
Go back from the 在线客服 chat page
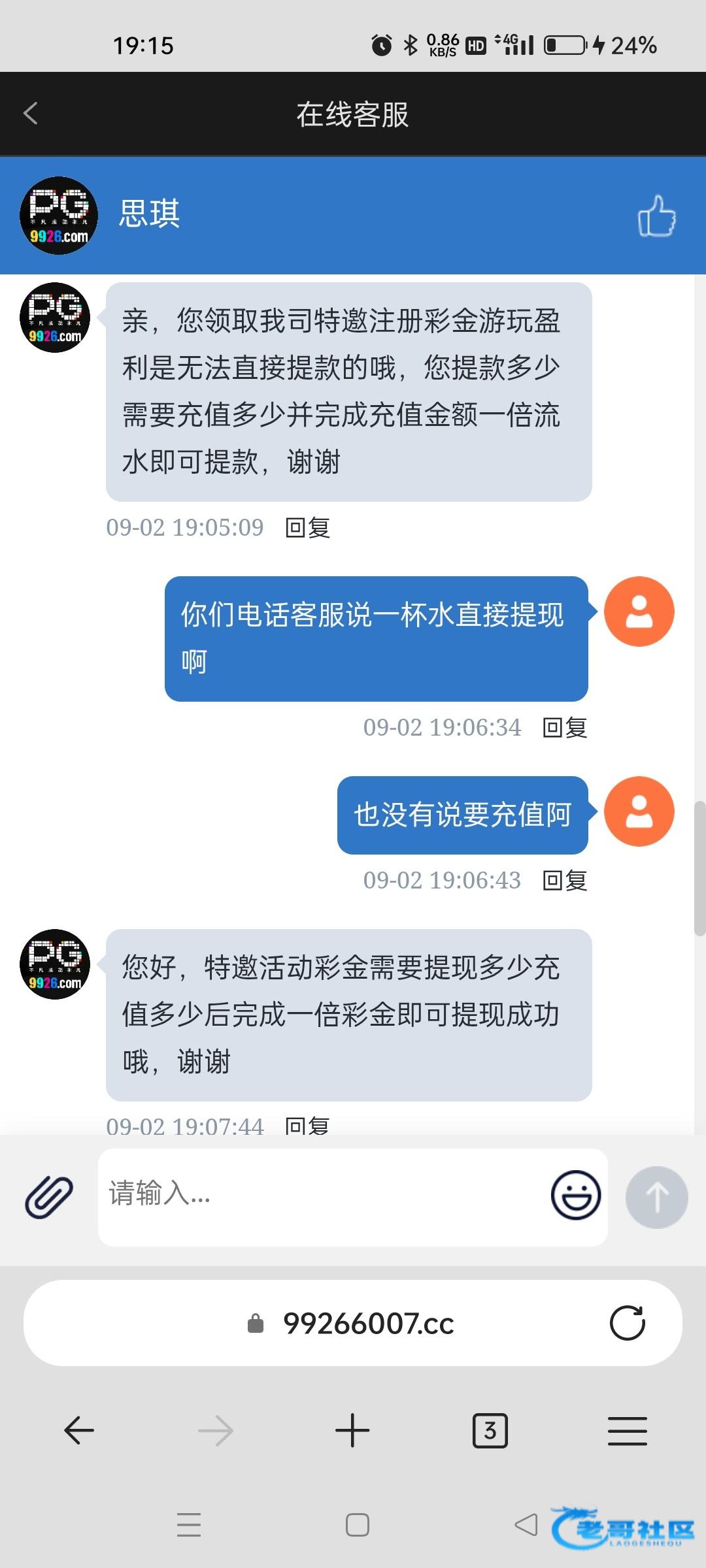point(31,113)
